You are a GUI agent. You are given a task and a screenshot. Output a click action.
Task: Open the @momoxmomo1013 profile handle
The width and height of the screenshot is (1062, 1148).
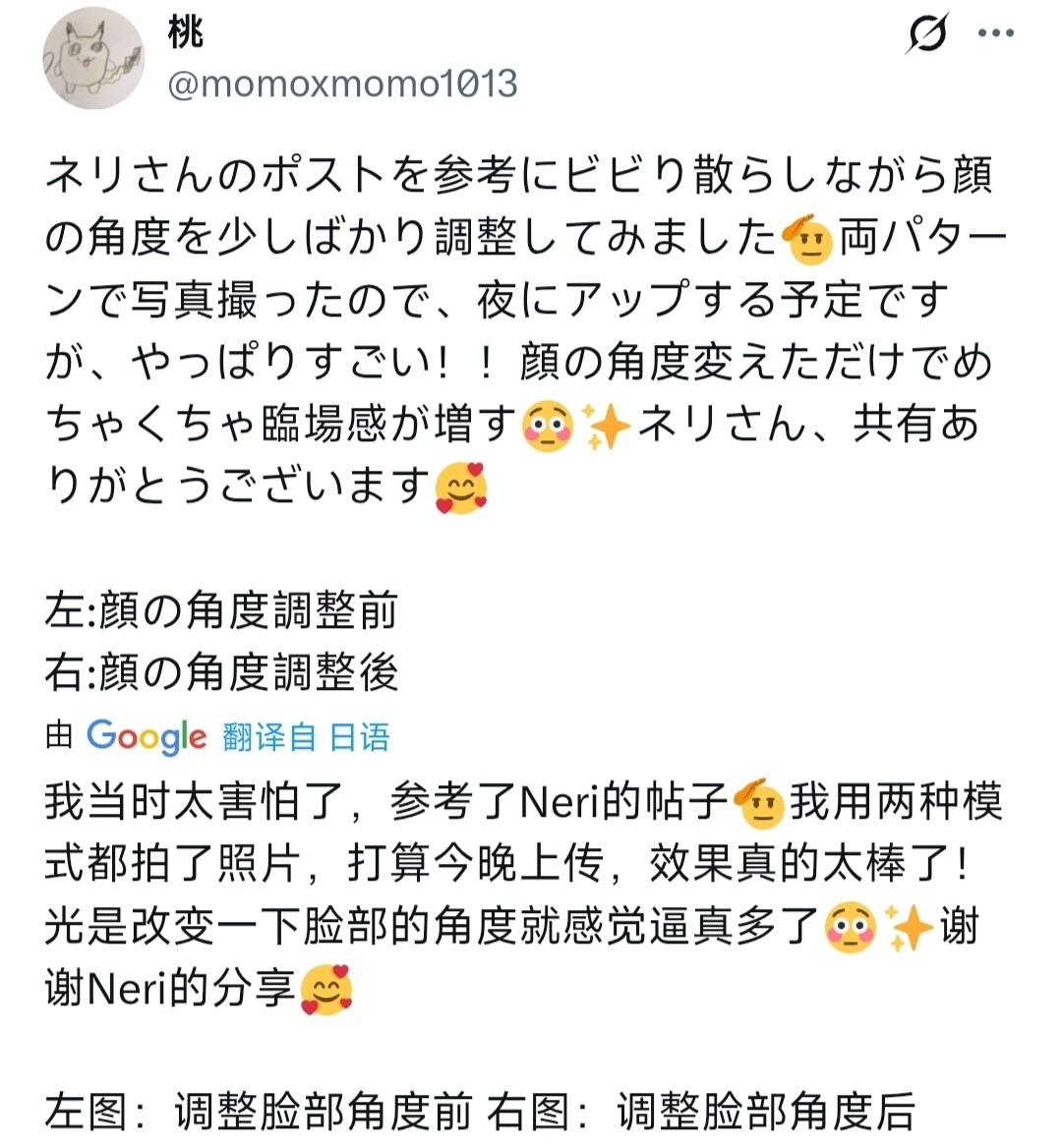coord(342,85)
